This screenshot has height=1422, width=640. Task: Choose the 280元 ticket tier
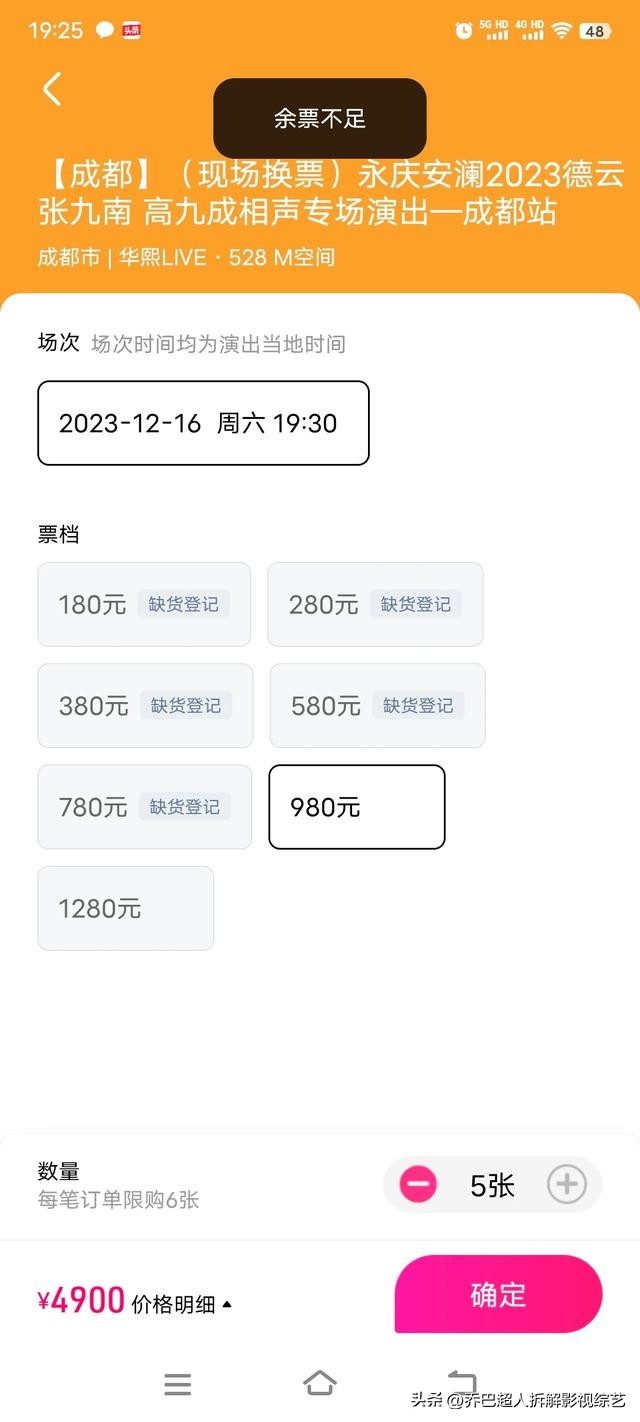375,604
